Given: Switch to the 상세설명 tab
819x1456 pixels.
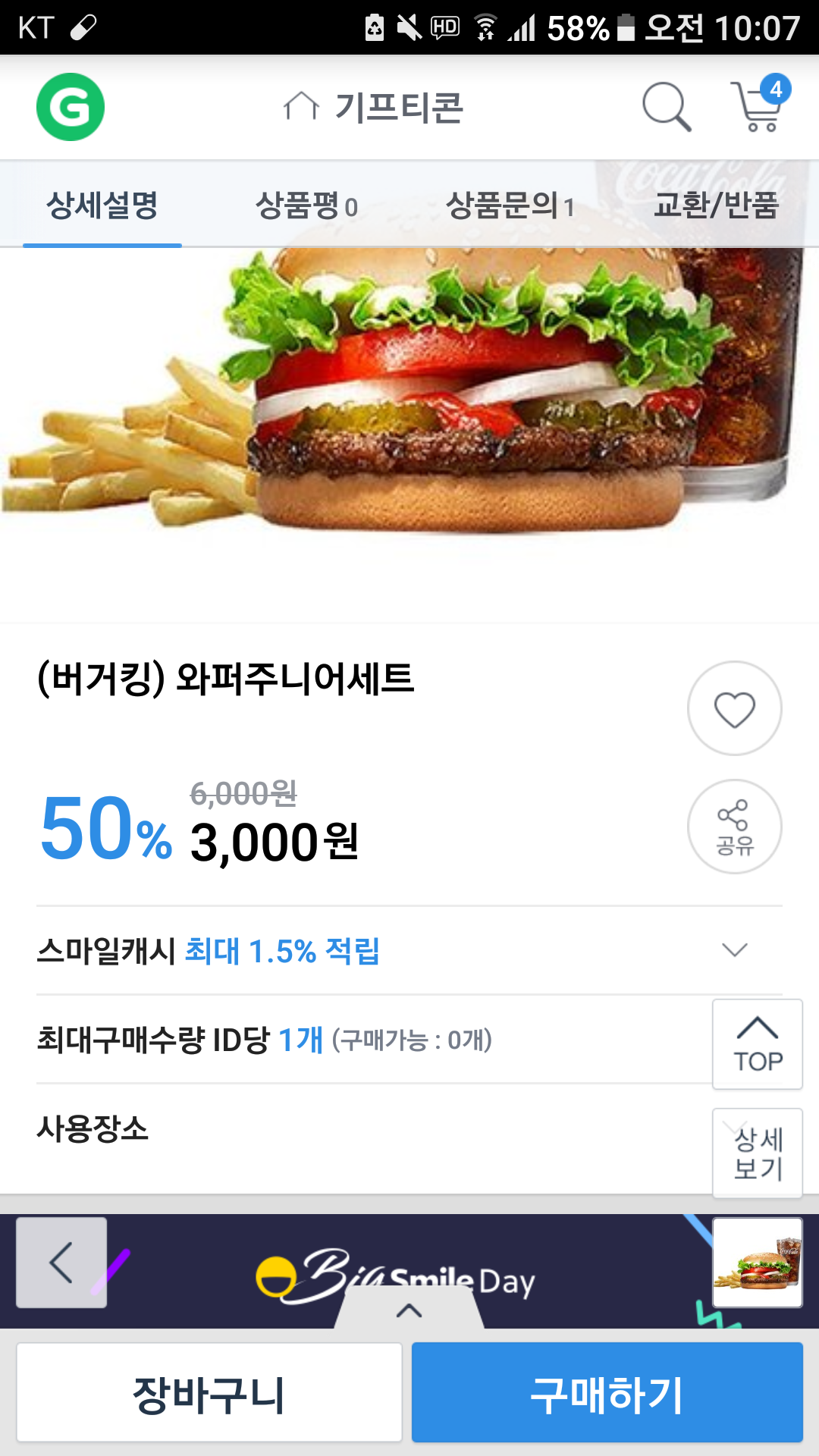Looking at the screenshot, I should coord(102,205).
